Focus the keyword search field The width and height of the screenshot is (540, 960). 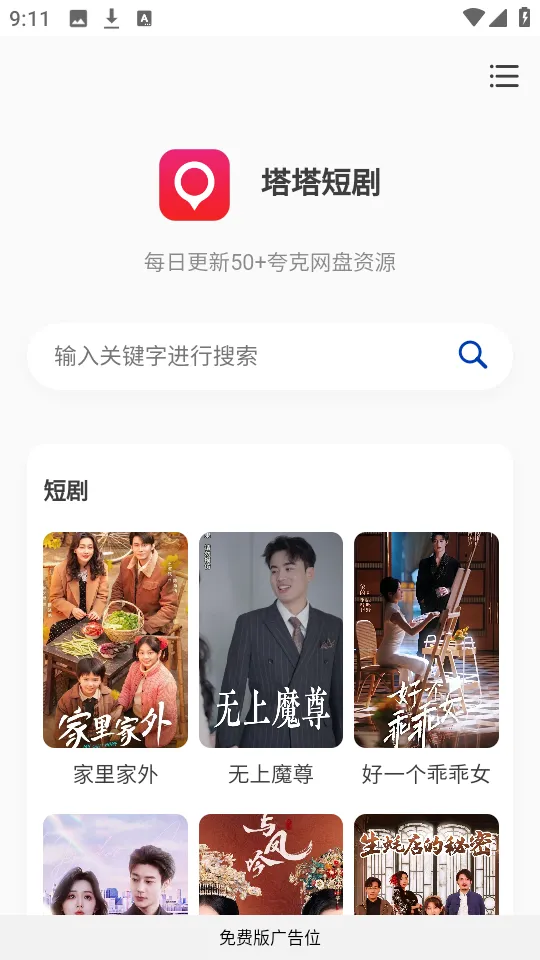point(269,356)
